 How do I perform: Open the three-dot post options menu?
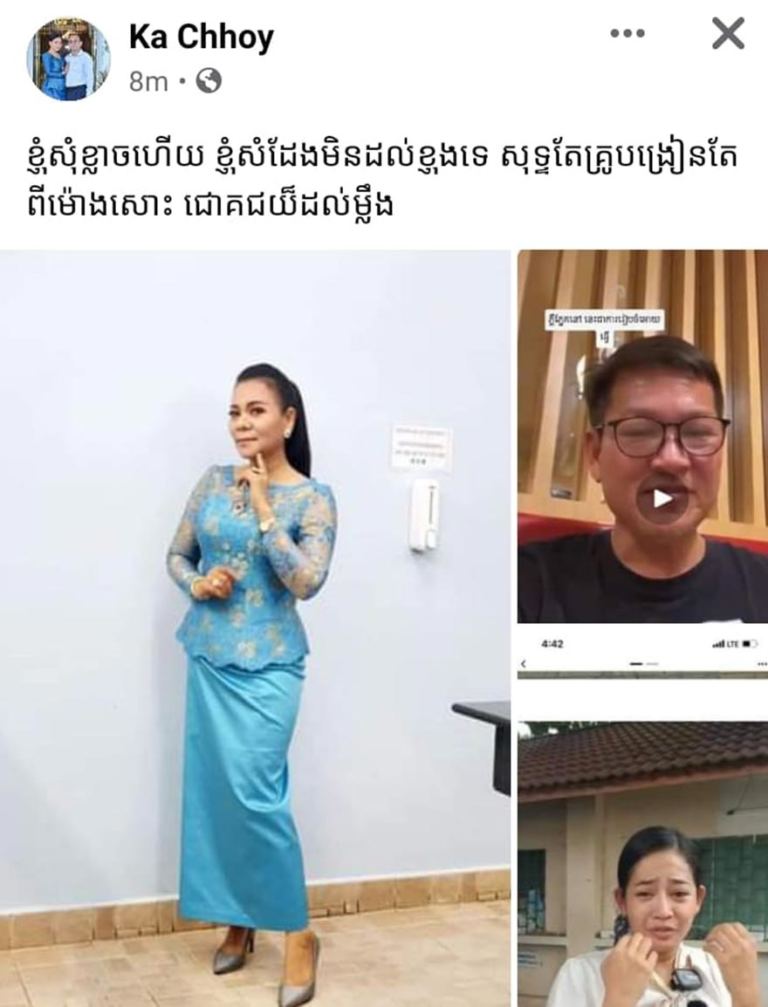tap(627, 33)
